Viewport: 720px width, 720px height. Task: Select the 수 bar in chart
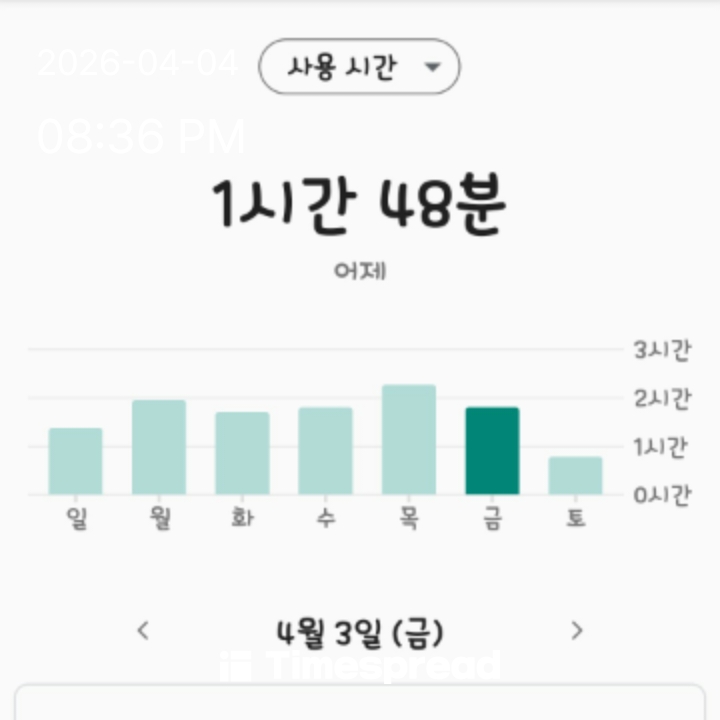pyautogui.click(x=325, y=450)
